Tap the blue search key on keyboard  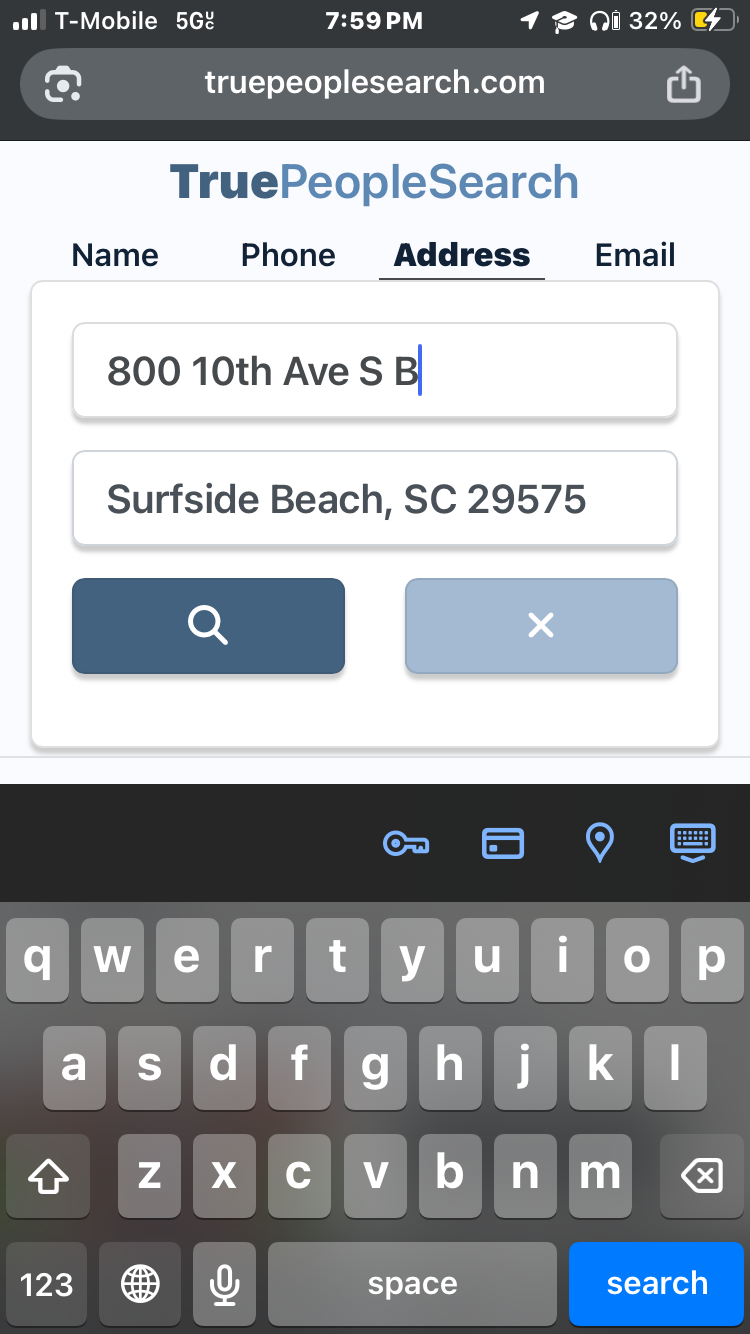(x=657, y=1284)
